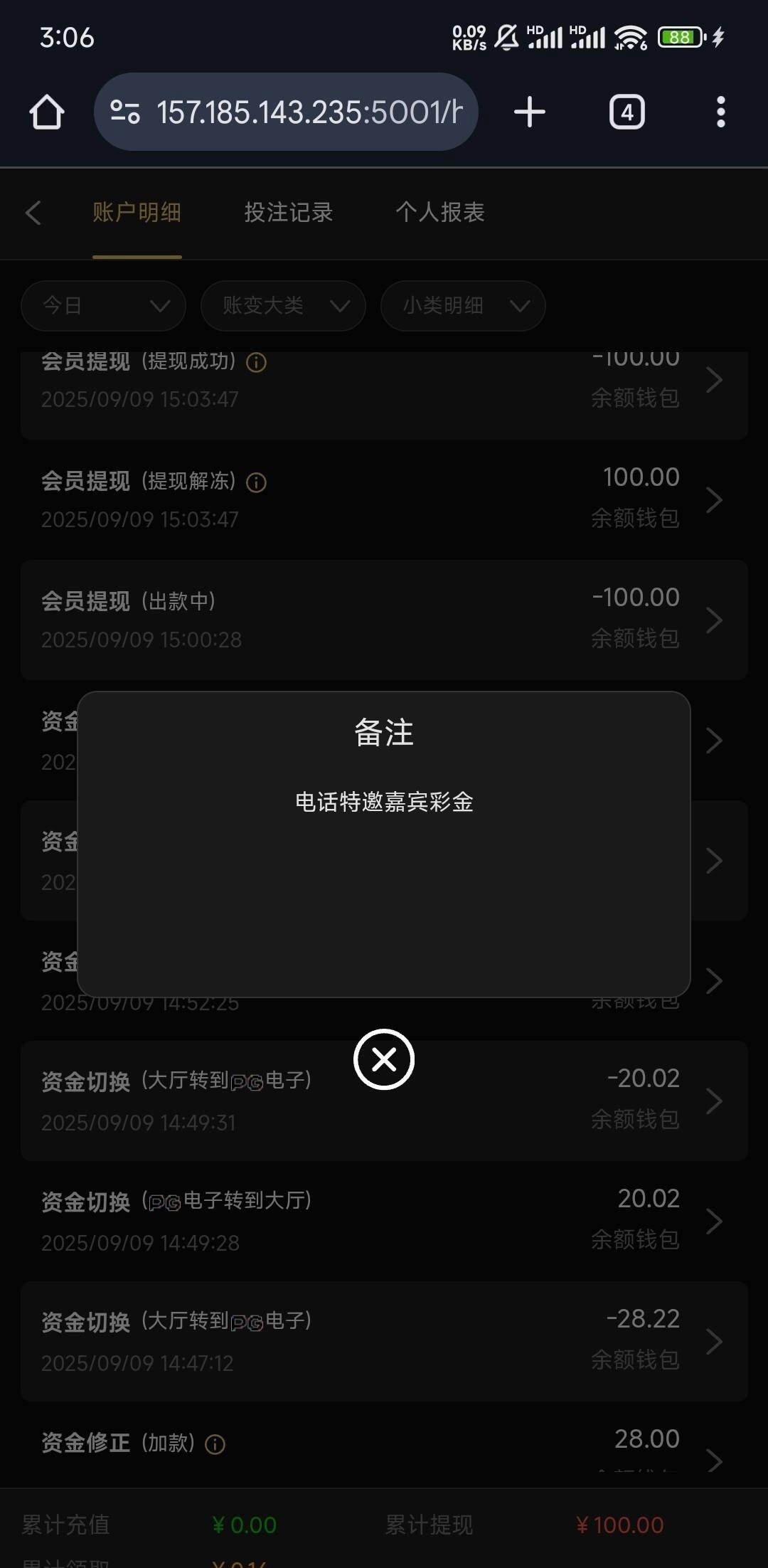This screenshot has height=1568, width=768.
Task: Open the 会员提现 (提现解冻) record
Action: click(x=384, y=499)
